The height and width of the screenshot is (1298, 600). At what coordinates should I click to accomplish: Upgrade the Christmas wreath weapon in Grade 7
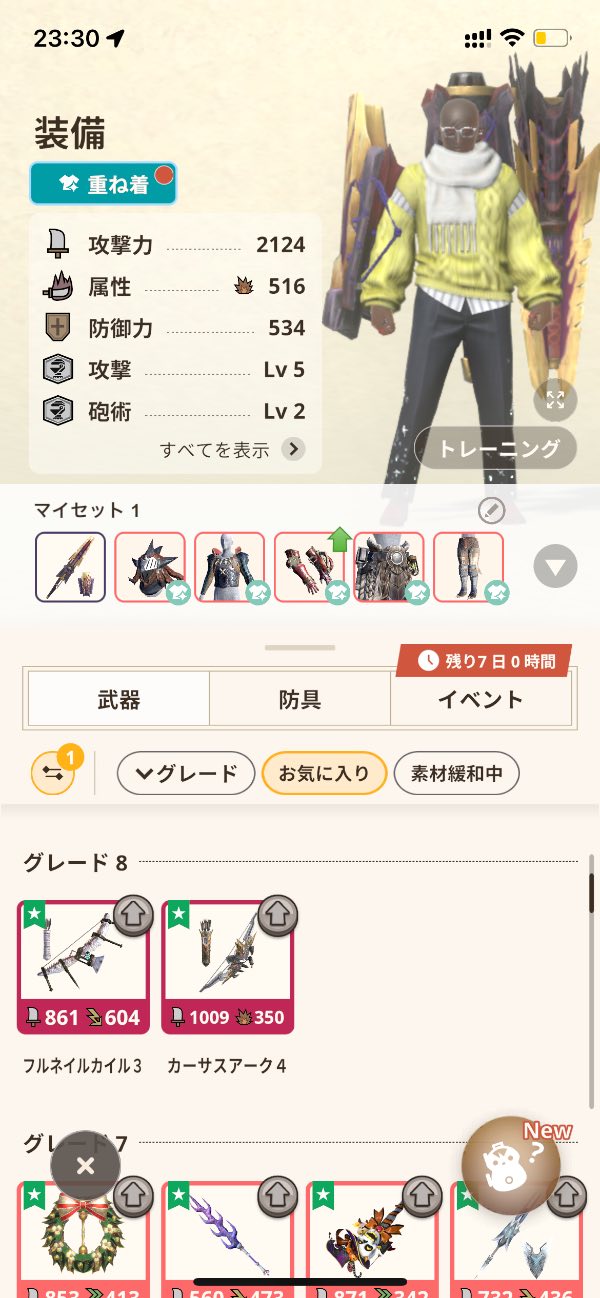click(x=133, y=1196)
